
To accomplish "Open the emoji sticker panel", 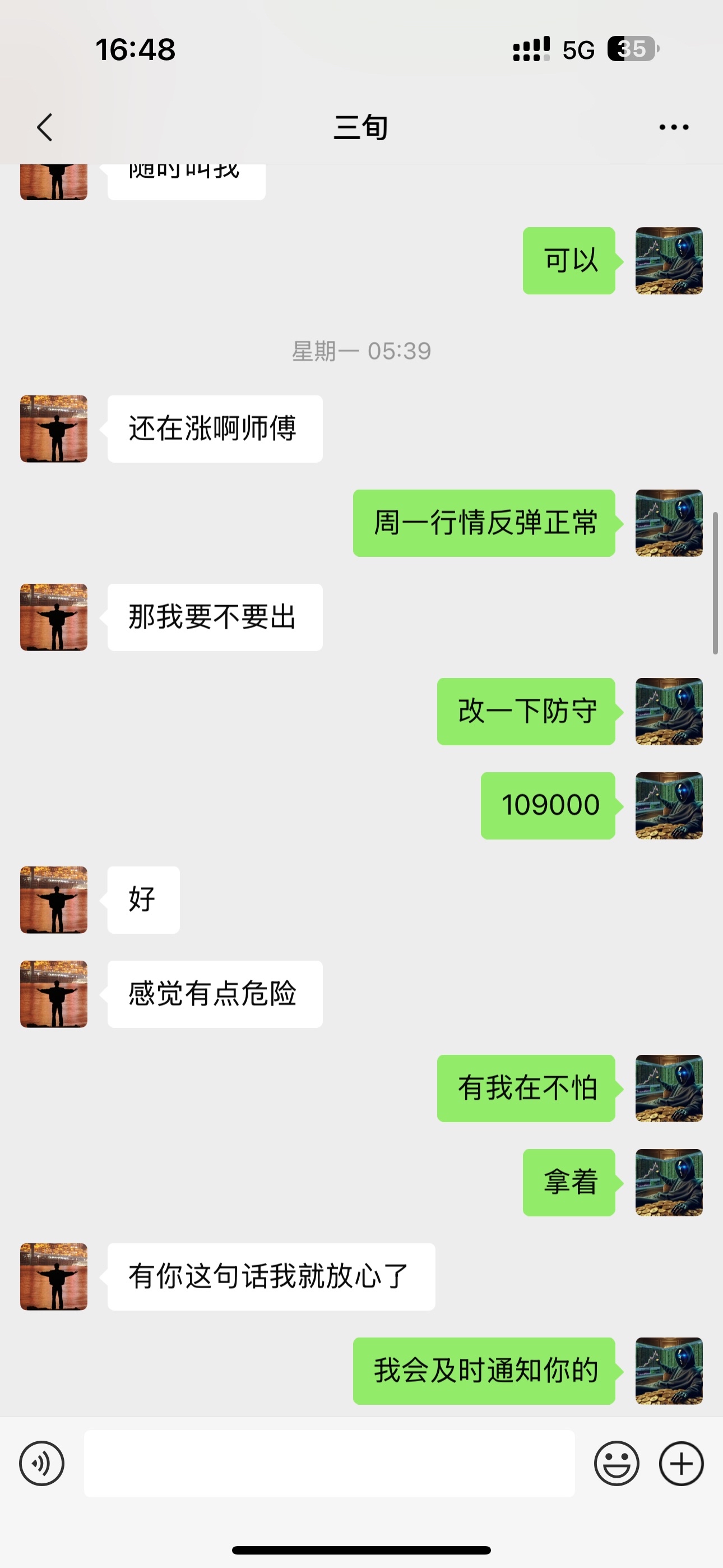I will click(x=617, y=1463).
